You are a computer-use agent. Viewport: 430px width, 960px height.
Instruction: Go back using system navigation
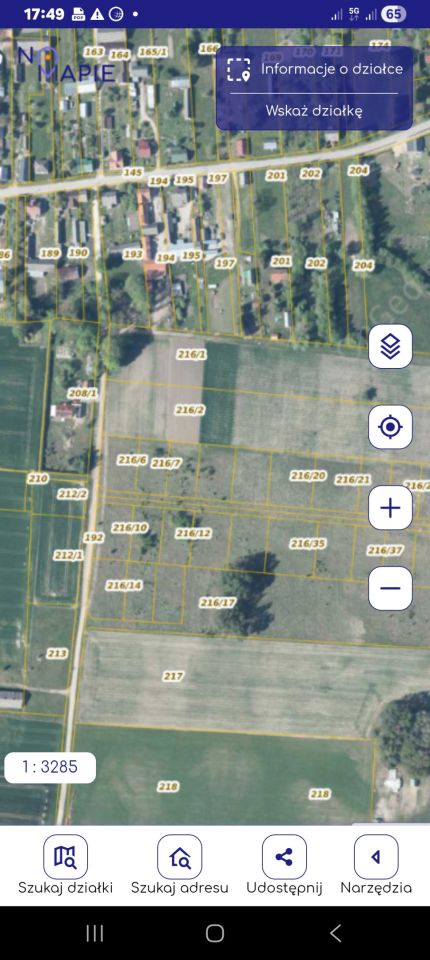[335, 933]
